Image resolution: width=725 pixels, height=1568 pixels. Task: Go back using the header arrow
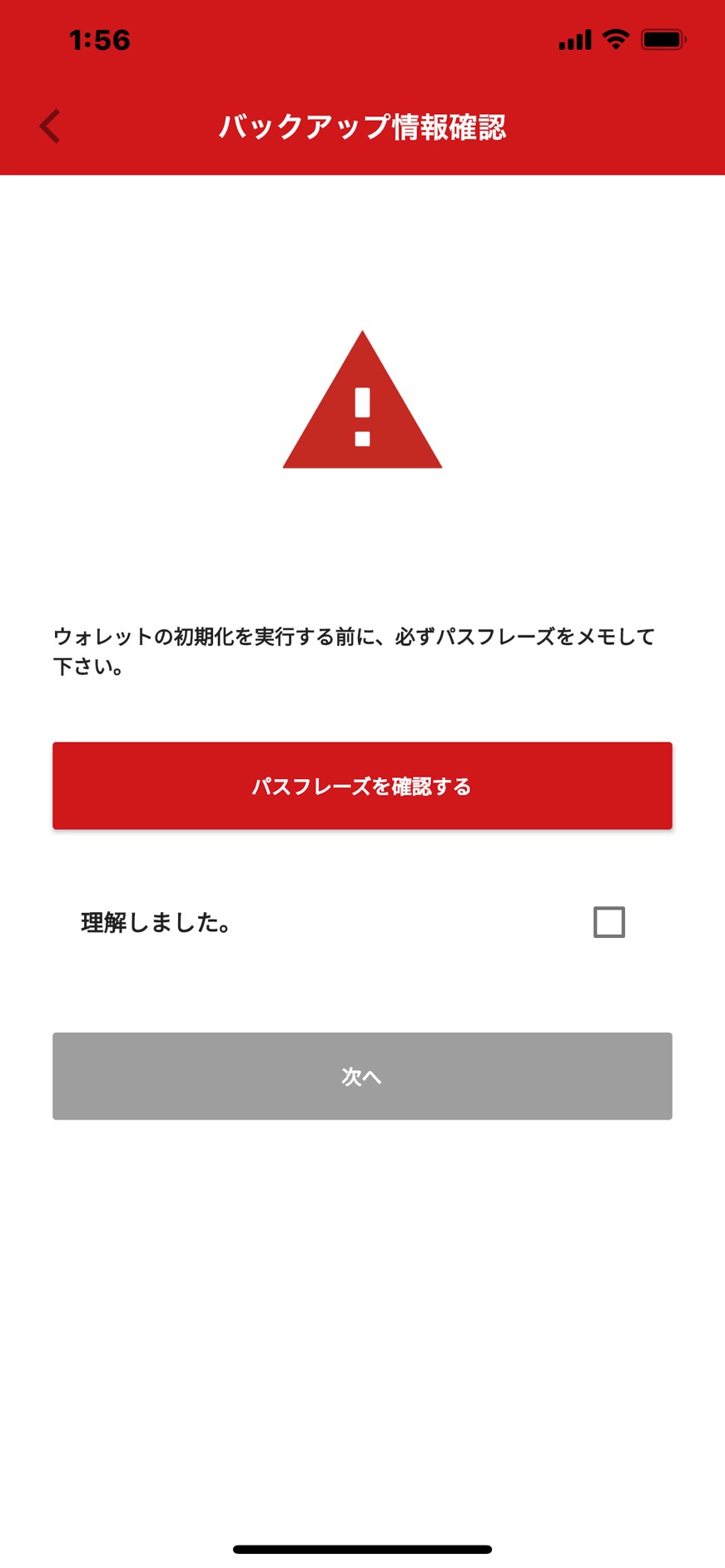coord(50,127)
